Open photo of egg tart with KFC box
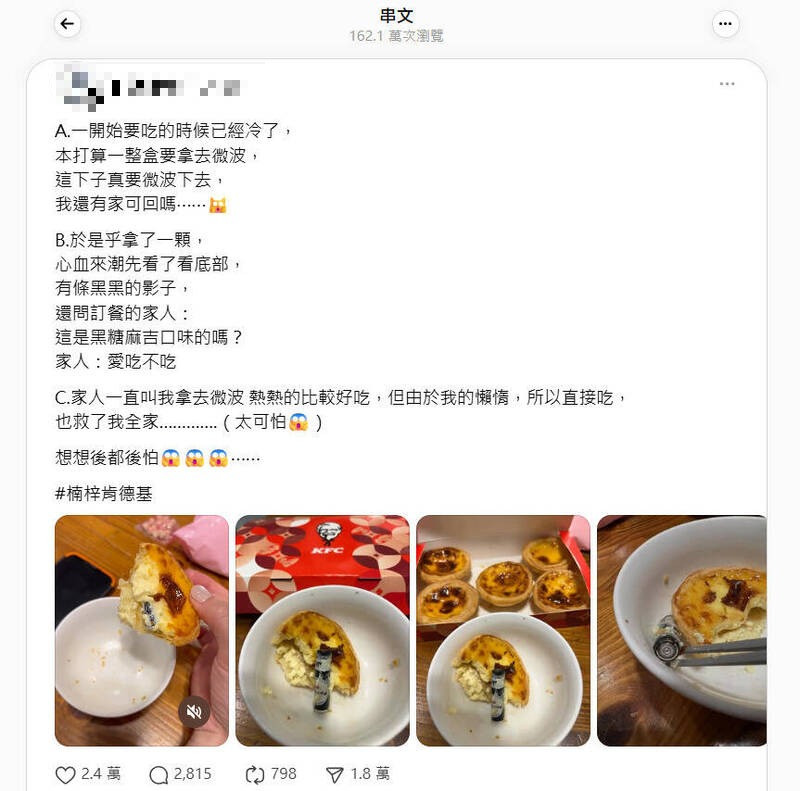The height and width of the screenshot is (791, 800). (322, 630)
